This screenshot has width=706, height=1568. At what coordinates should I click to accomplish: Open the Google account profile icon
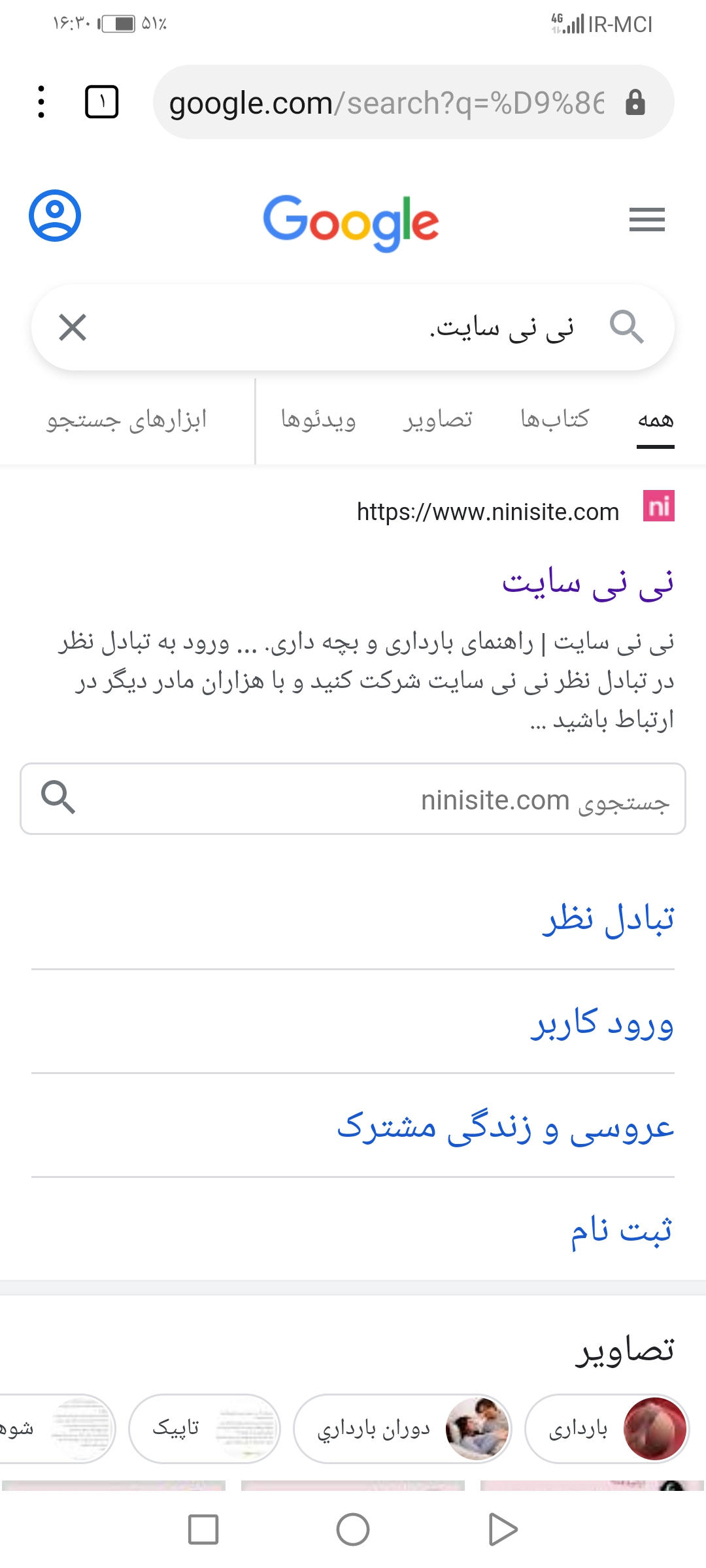(55, 216)
